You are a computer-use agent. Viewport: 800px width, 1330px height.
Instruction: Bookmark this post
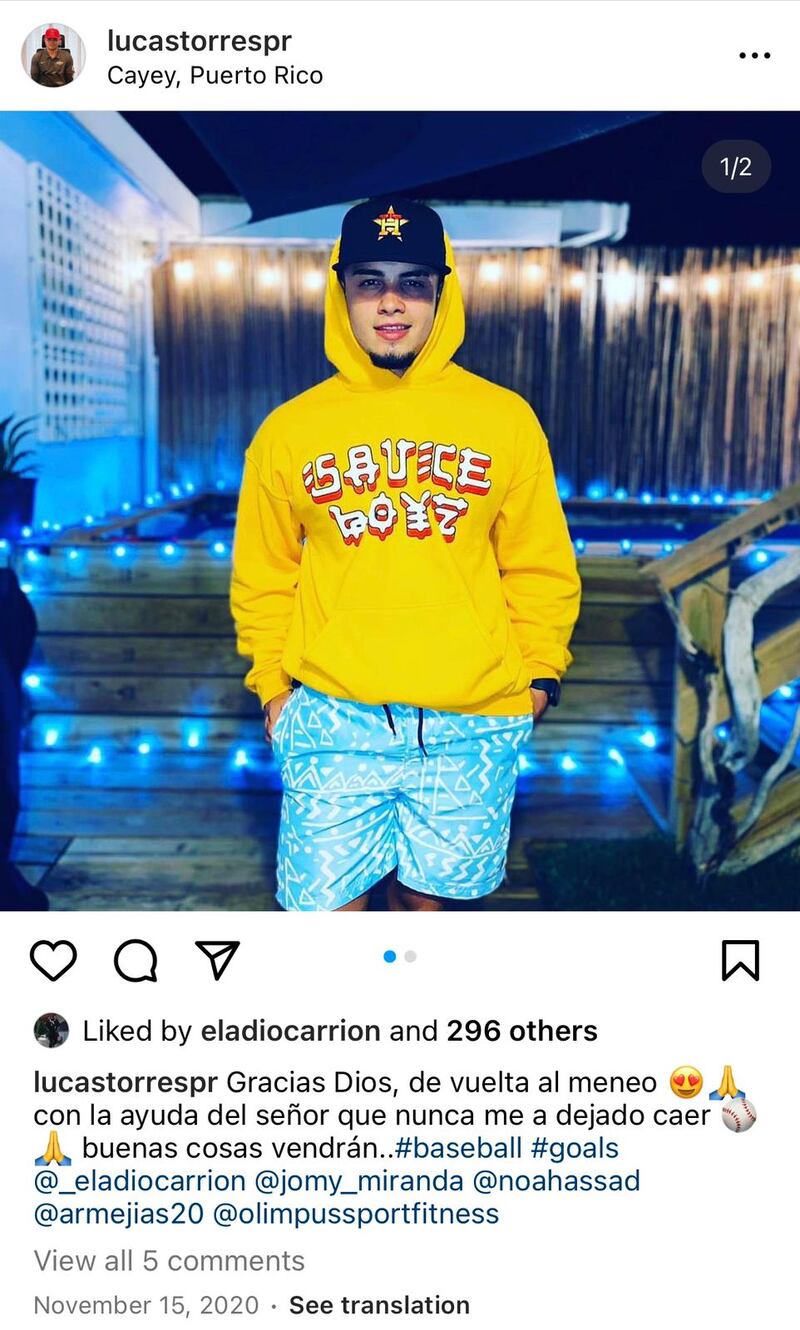[x=740, y=960]
